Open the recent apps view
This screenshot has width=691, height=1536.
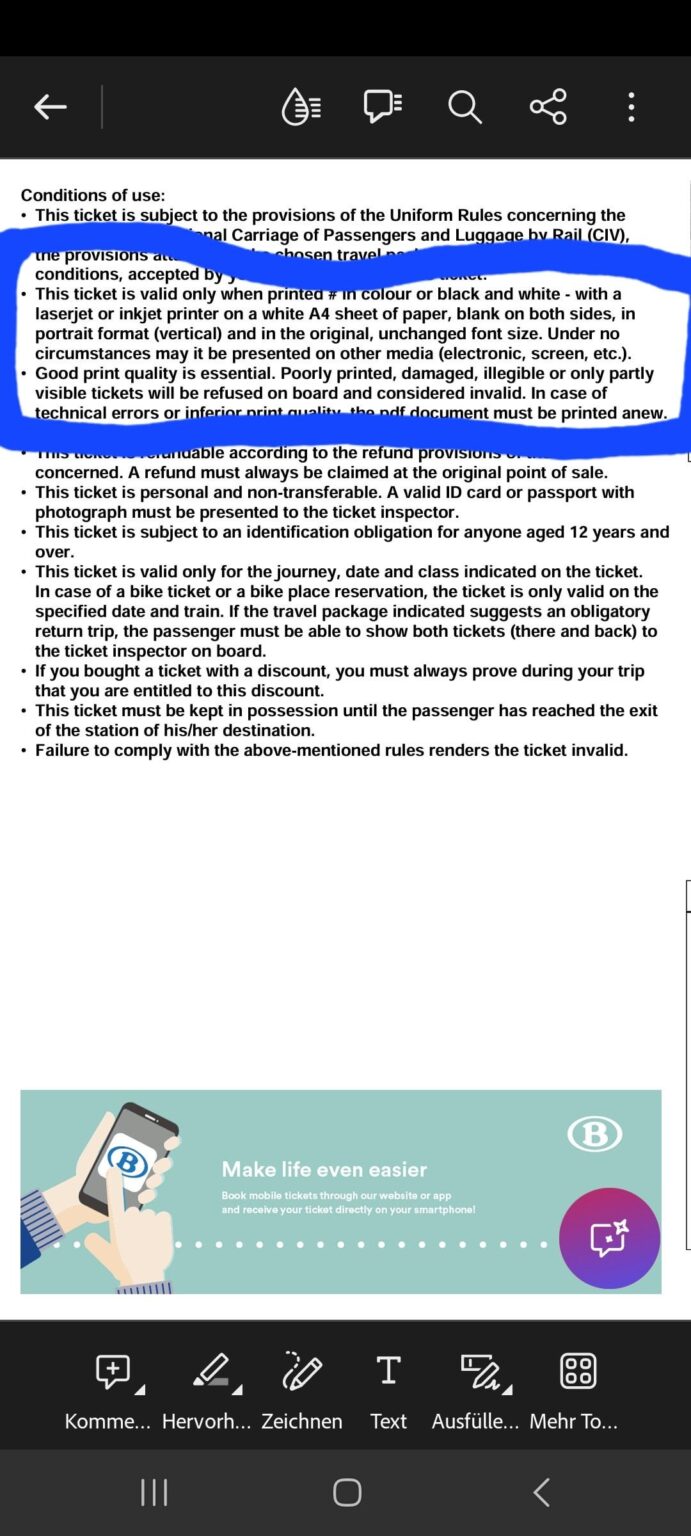point(154,1493)
